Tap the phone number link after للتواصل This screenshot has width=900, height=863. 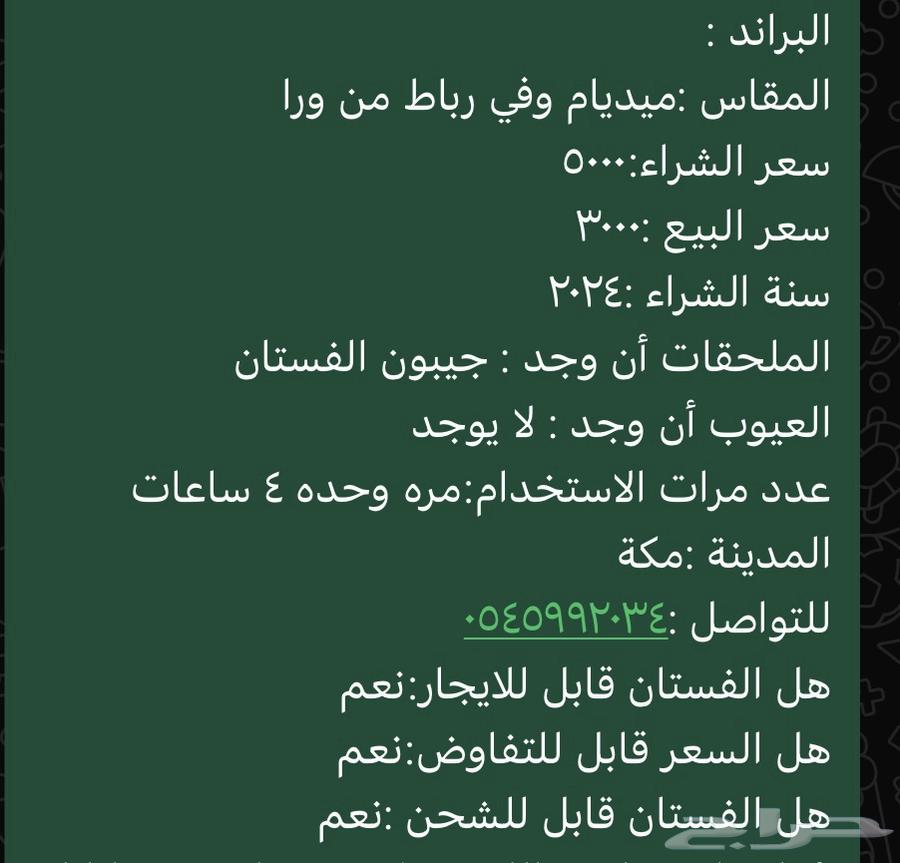[565, 619]
